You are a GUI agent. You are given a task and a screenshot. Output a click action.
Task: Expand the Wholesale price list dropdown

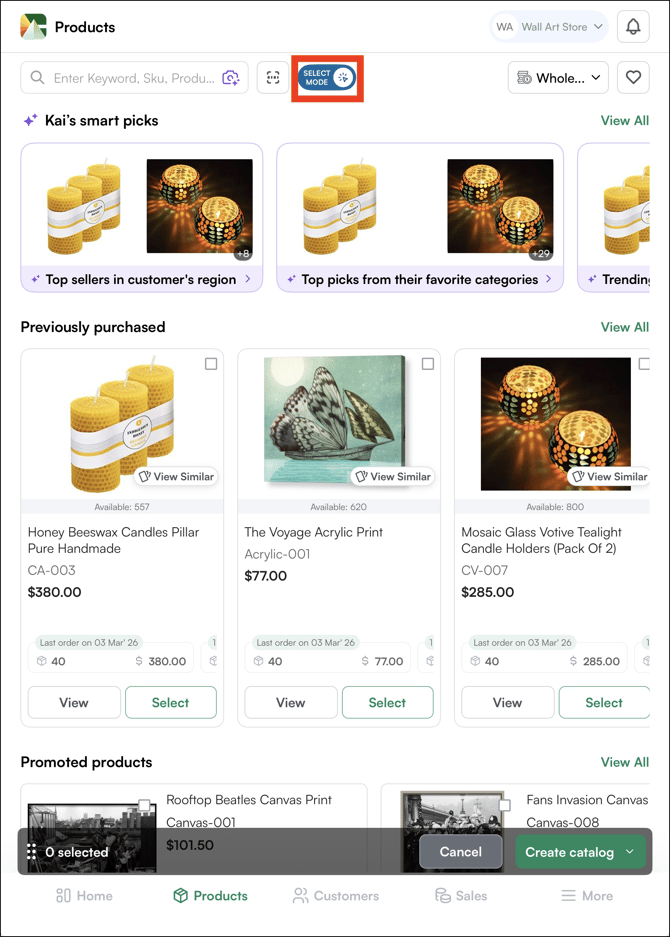point(558,78)
